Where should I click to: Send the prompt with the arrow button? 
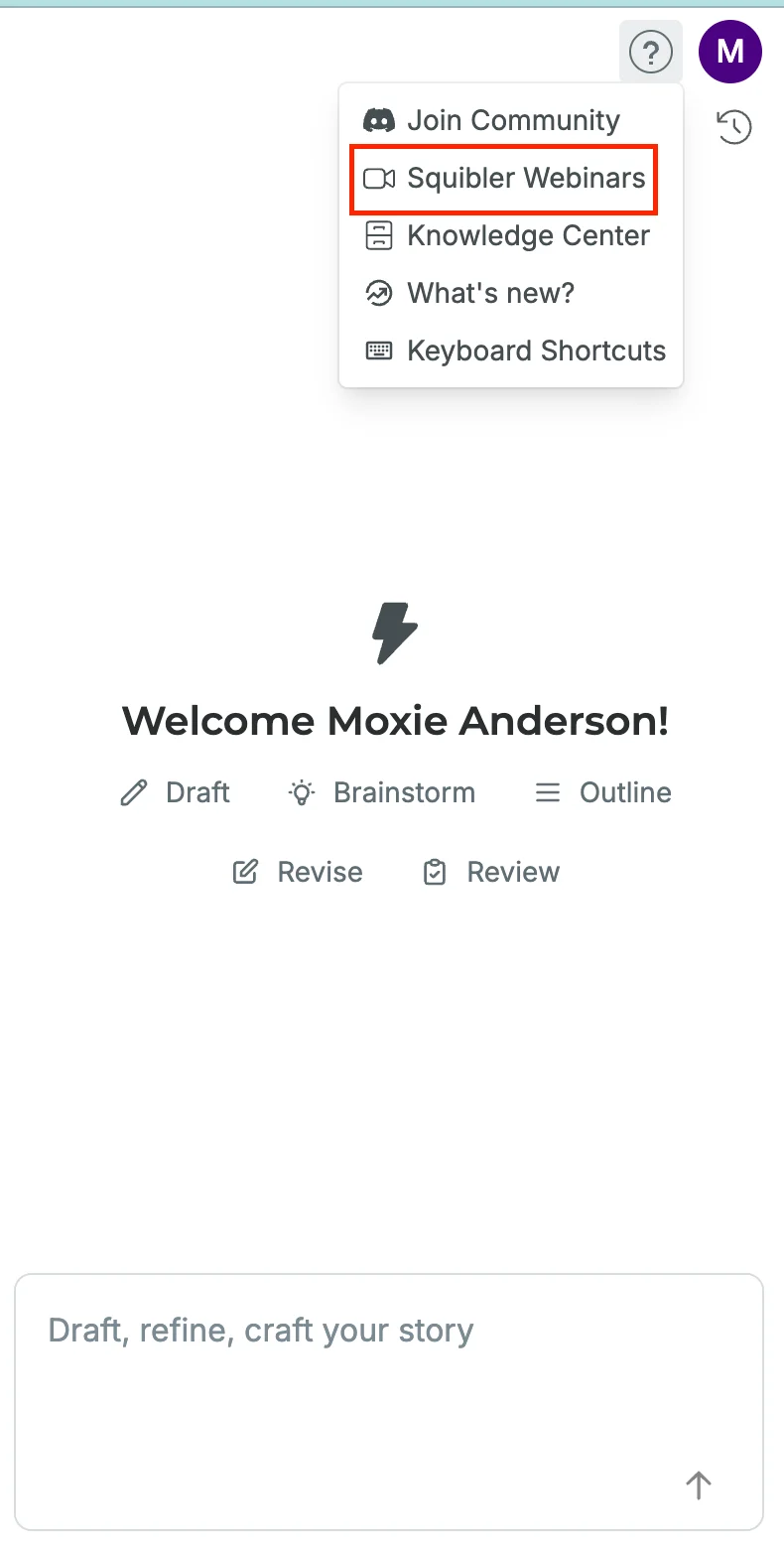[x=699, y=1485]
